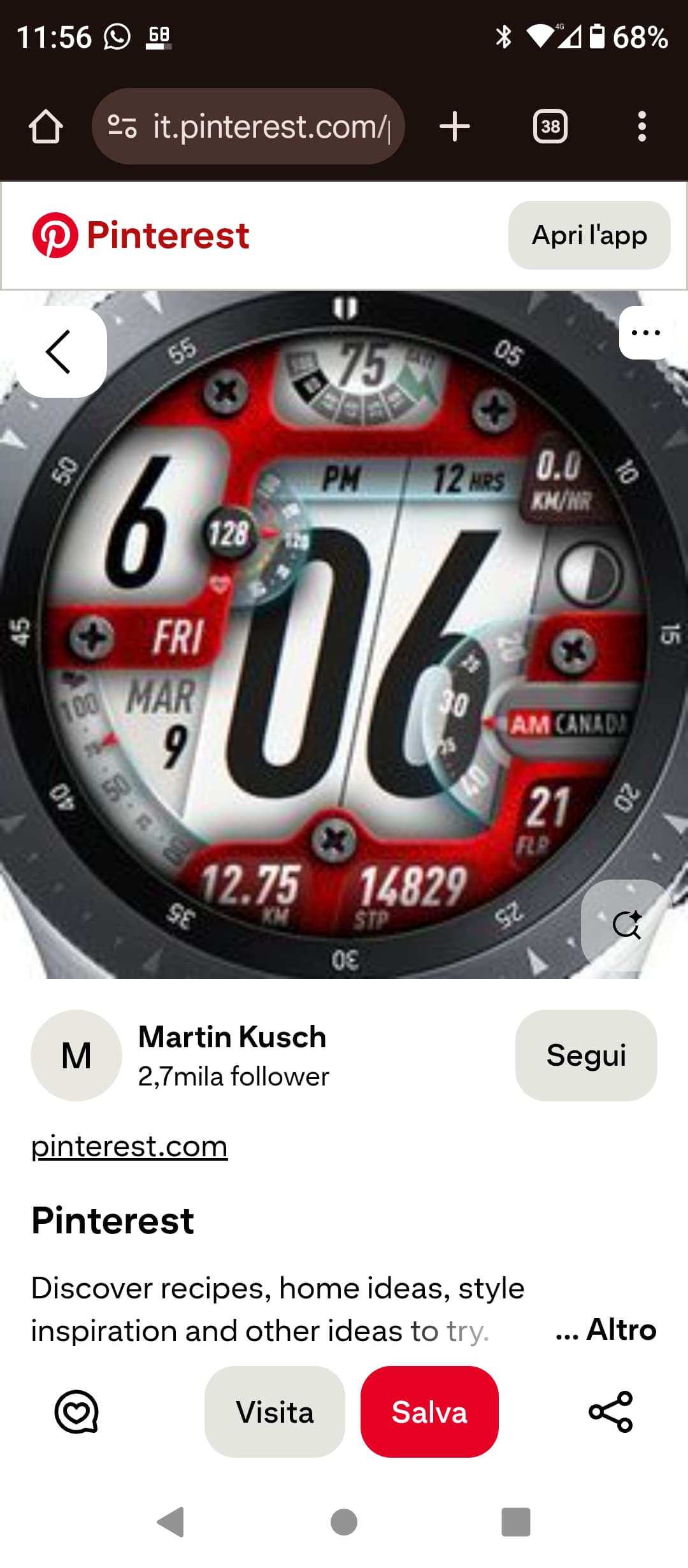
Task: Tap the Apri l'app button
Action: tap(589, 235)
